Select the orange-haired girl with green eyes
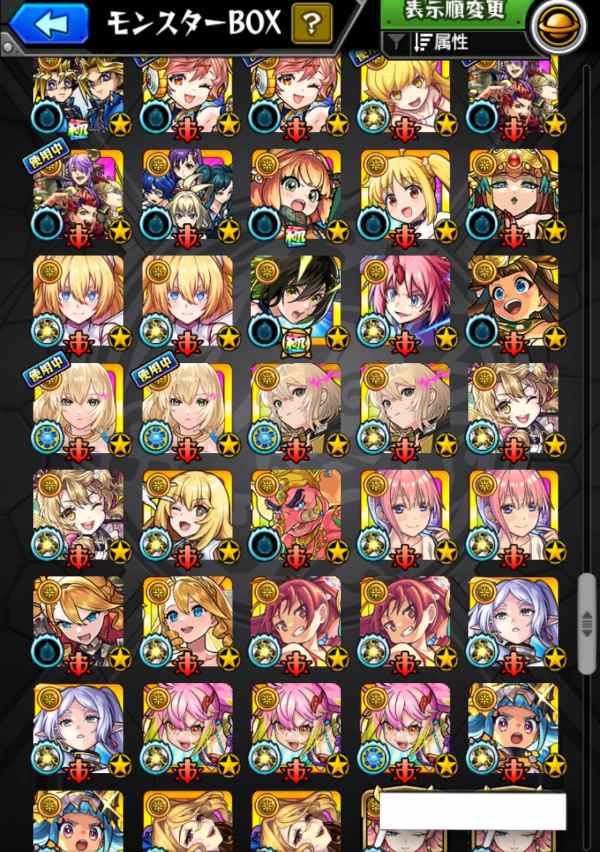The image size is (600, 852). pyautogui.click(x=298, y=198)
